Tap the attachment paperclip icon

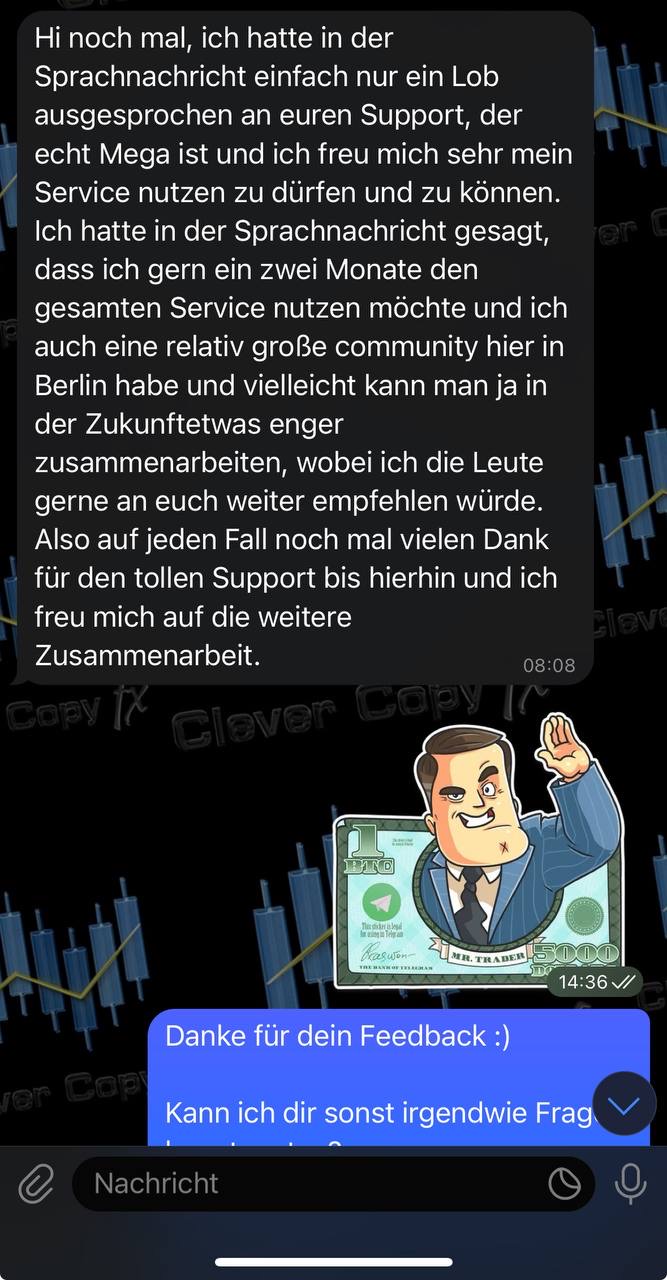36,1185
